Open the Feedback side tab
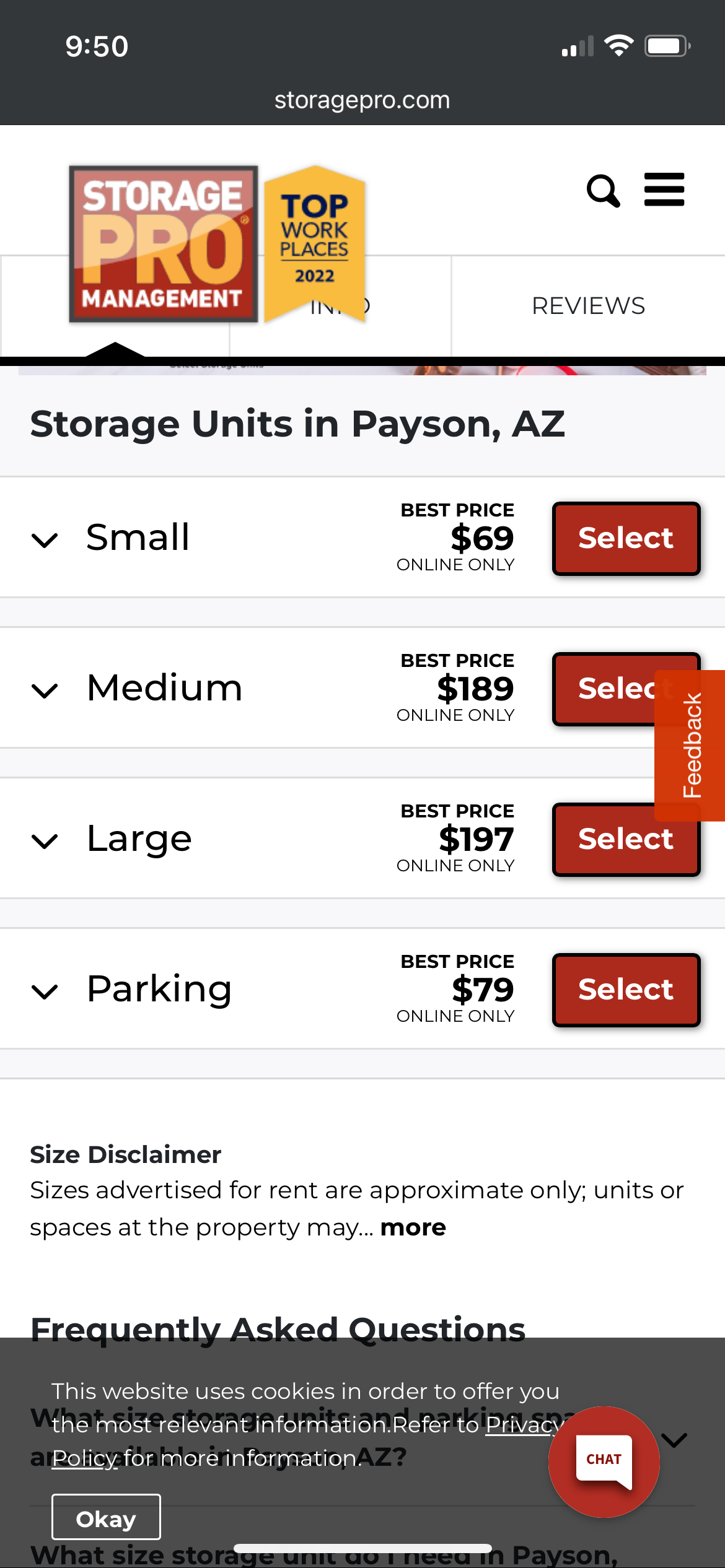Image resolution: width=725 pixels, height=1568 pixels. pos(690,746)
